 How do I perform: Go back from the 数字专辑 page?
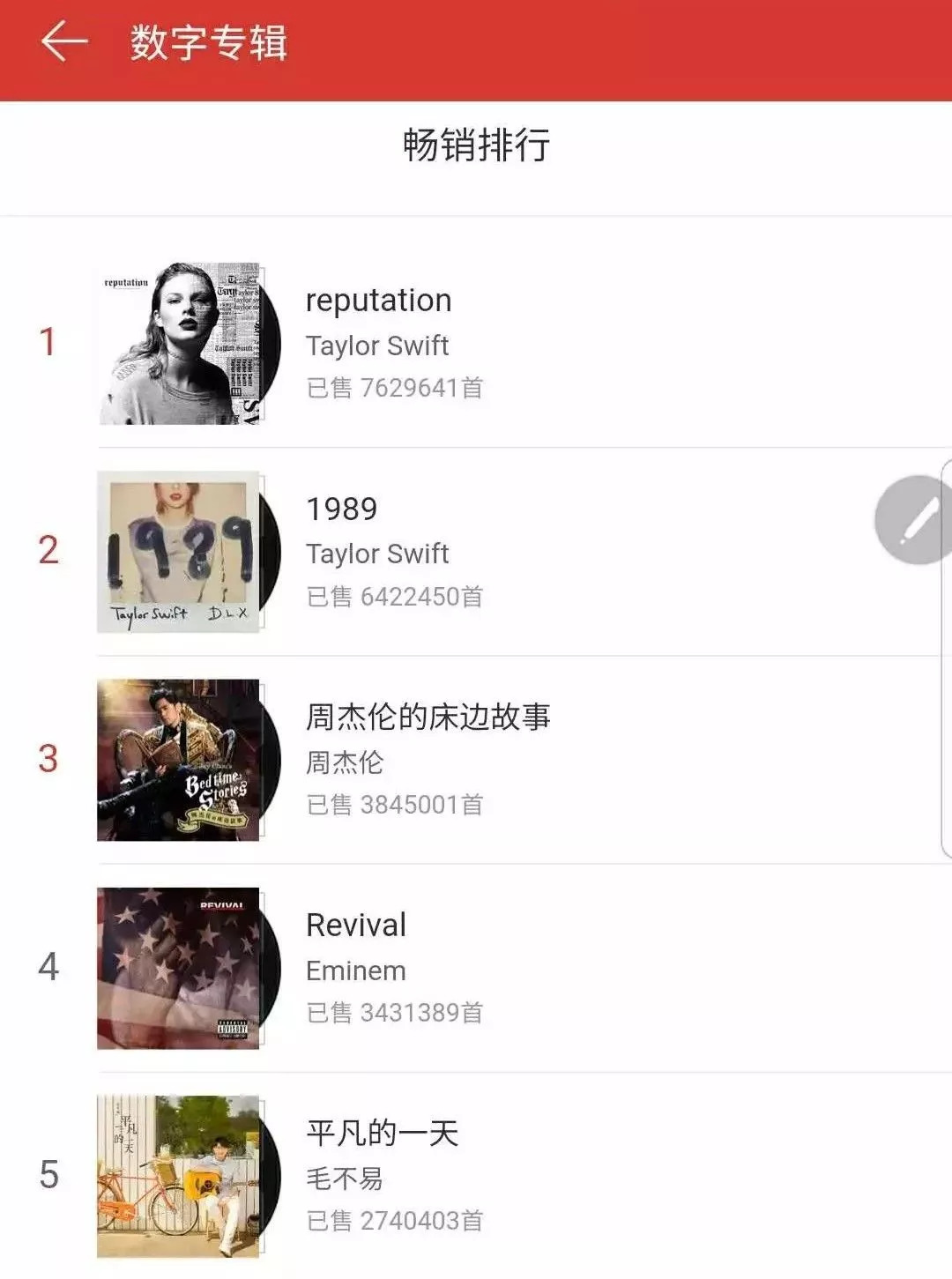click(x=64, y=41)
